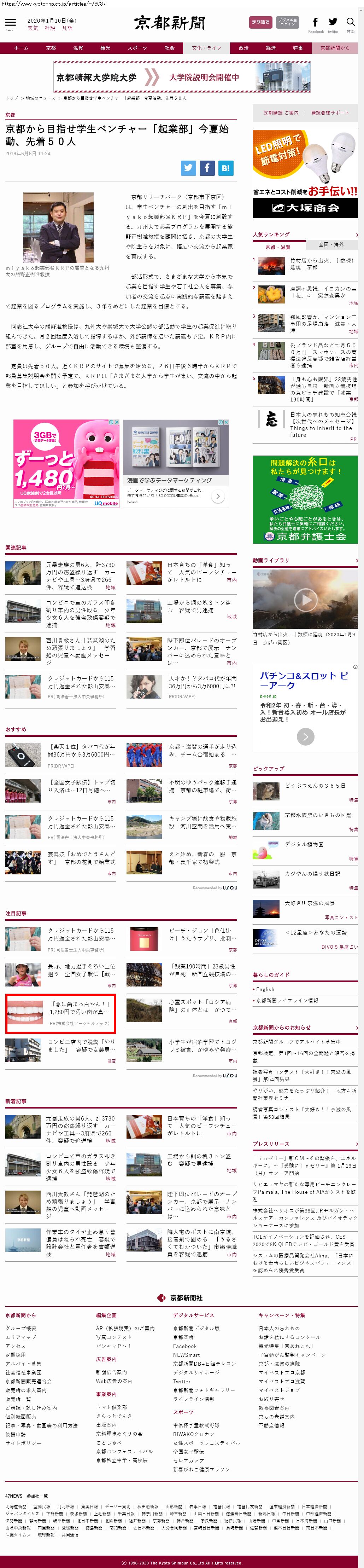Bookmark article with Hatena B! button

225,168
